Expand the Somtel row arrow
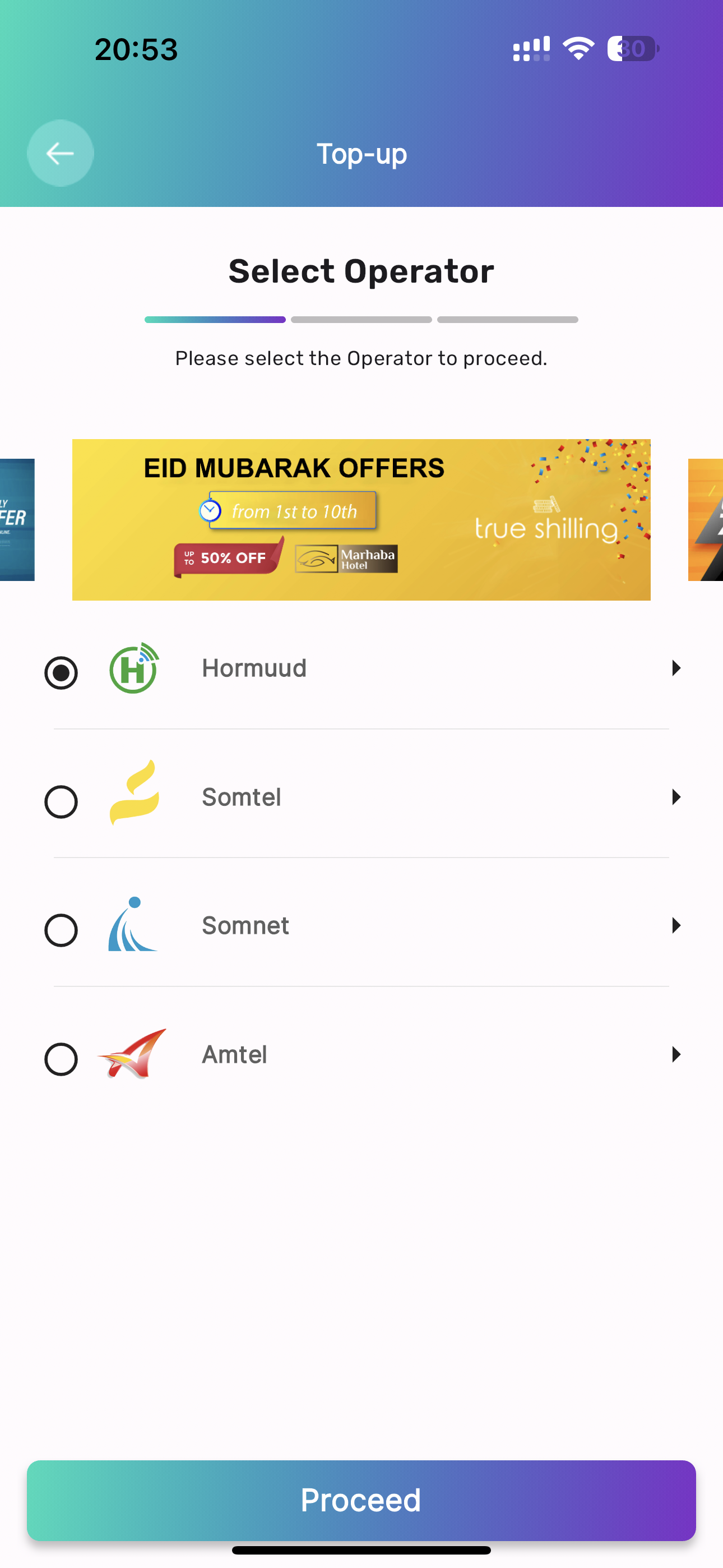Image resolution: width=723 pixels, height=1568 pixels. (x=675, y=797)
